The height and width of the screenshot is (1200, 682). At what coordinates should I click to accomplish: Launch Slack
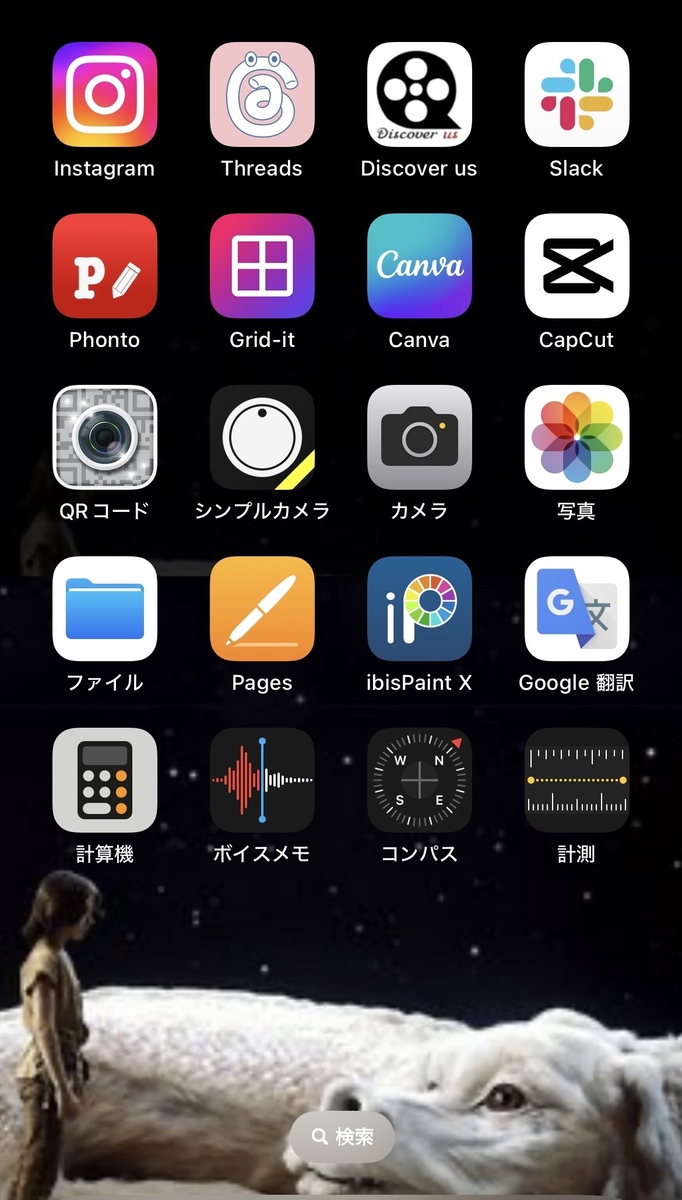[x=577, y=95]
